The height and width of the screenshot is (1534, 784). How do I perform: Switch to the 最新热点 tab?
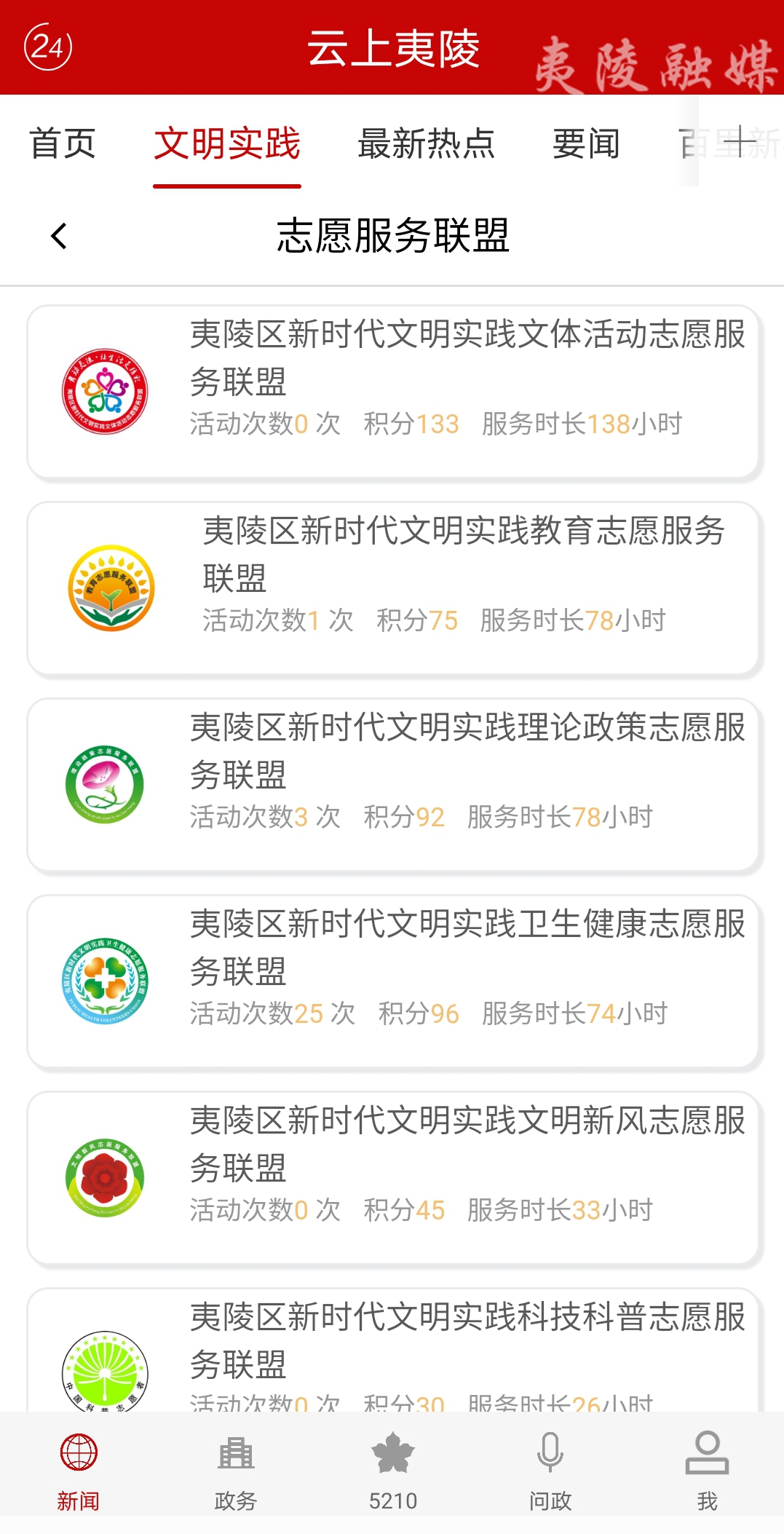point(427,143)
